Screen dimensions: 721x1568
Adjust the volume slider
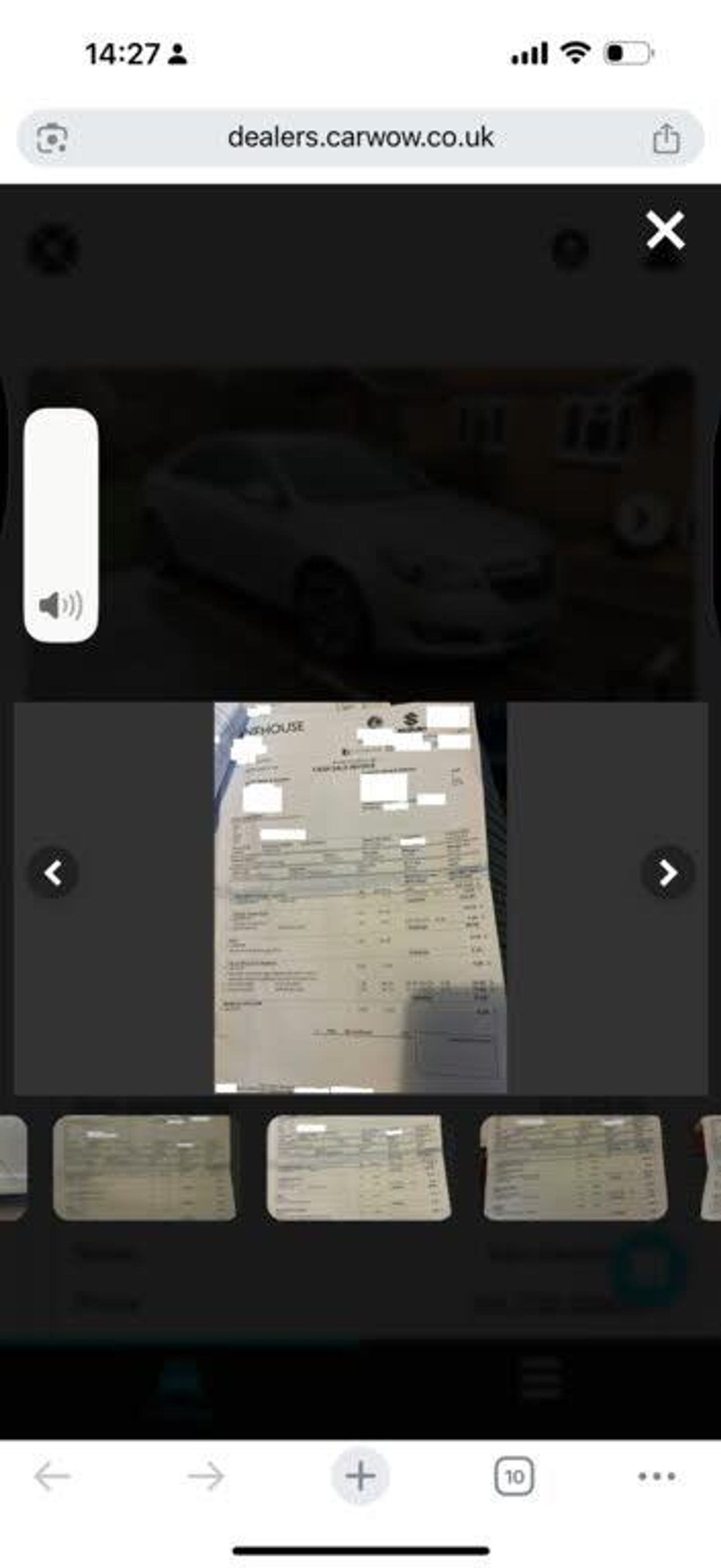[61, 524]
